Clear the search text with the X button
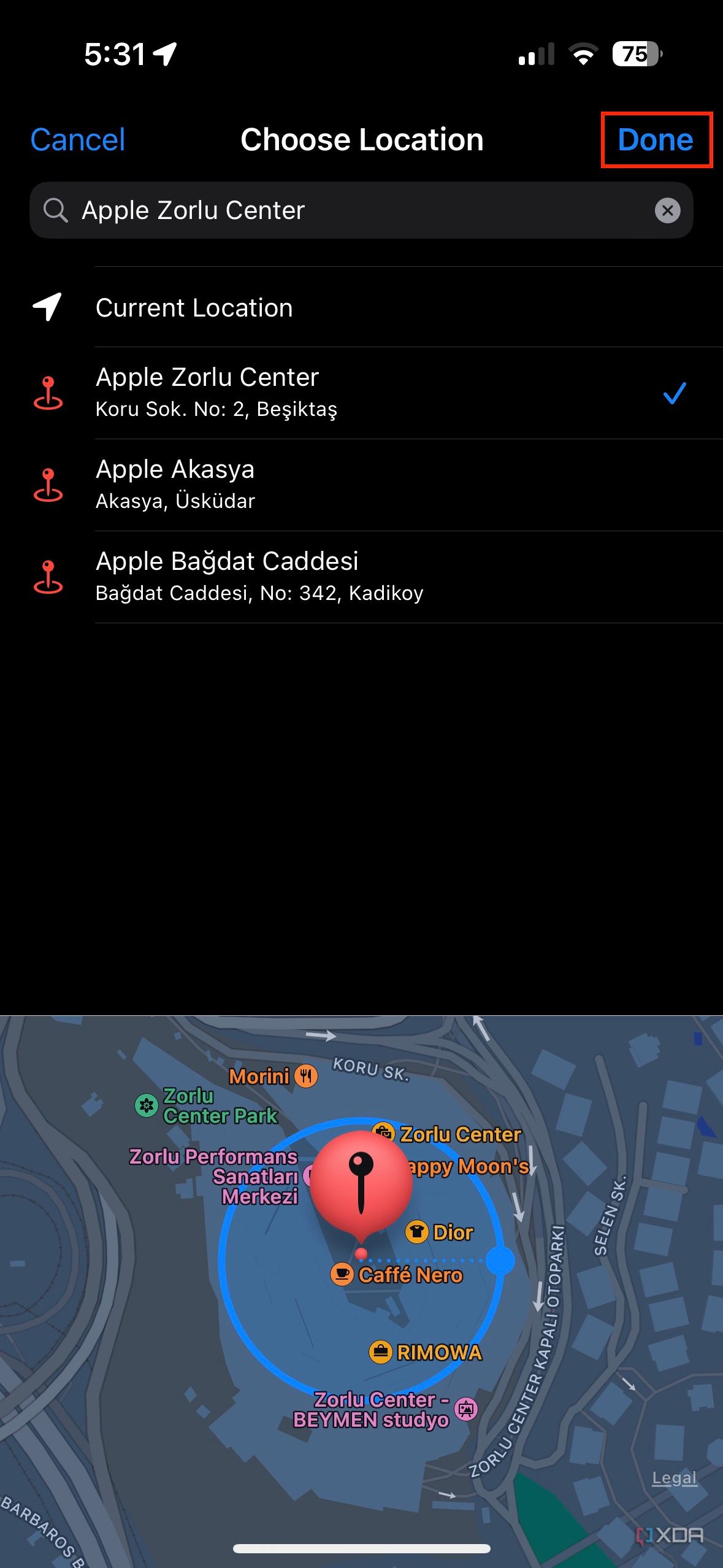Screen dimensions: 723x1568 [x=667, y=210]
